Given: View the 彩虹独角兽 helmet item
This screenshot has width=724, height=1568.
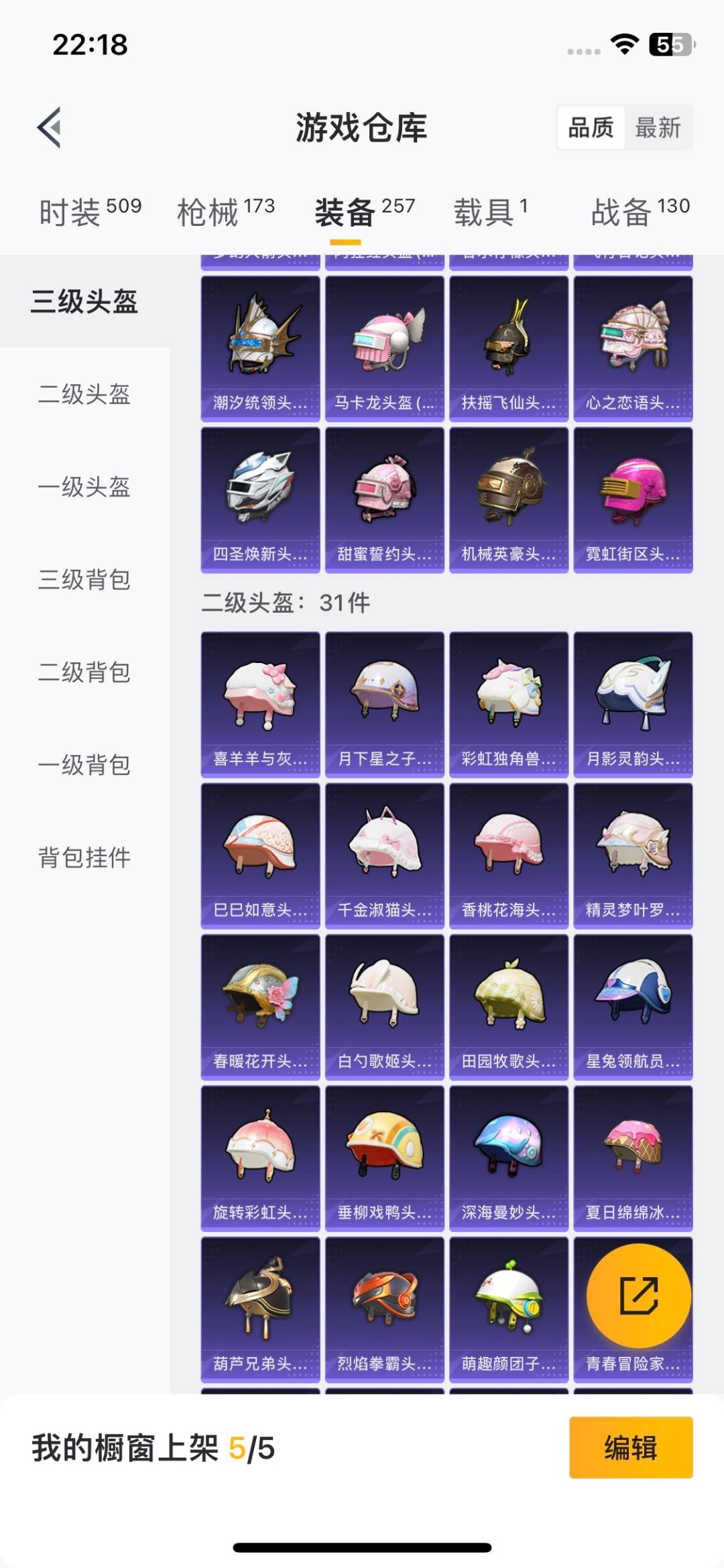Looking at the screenshot, I should [509, 704].
